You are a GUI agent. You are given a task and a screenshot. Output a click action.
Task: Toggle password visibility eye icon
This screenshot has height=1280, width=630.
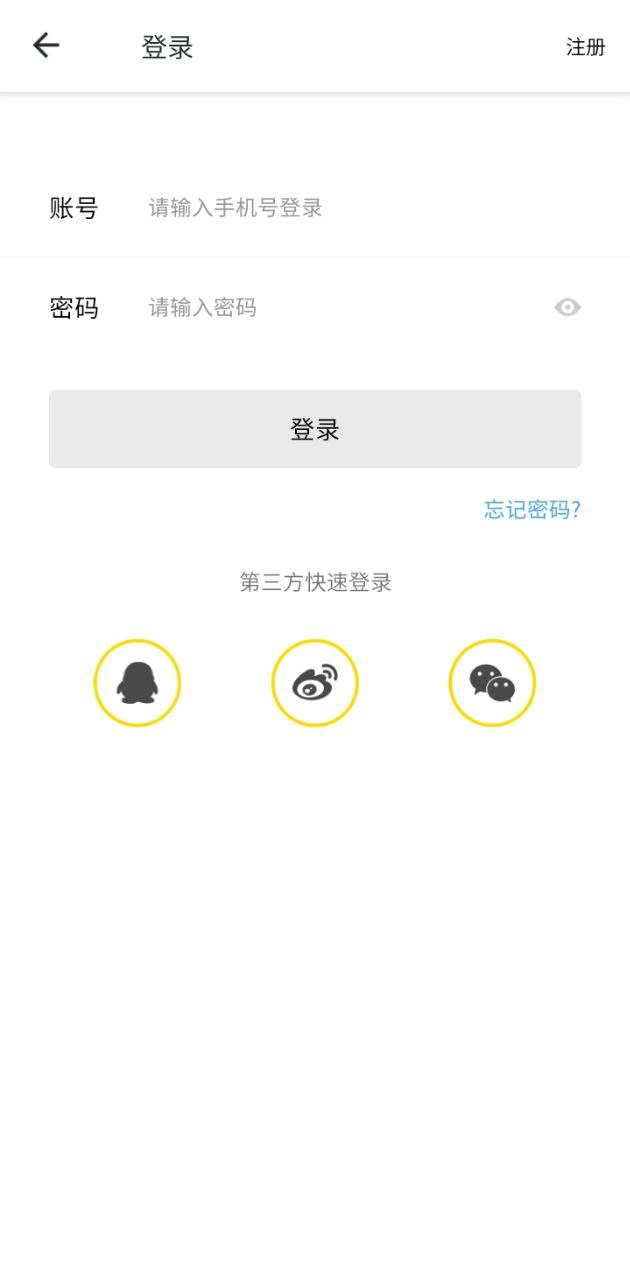click(x=567, y=307)
